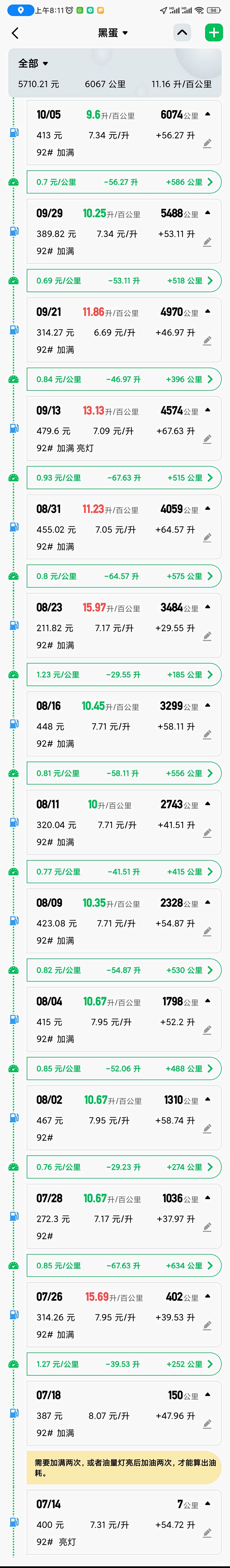The width and height of the screenshot is (230, 1568).
Task: Add a new fuel record
Action: pos(213,33)
